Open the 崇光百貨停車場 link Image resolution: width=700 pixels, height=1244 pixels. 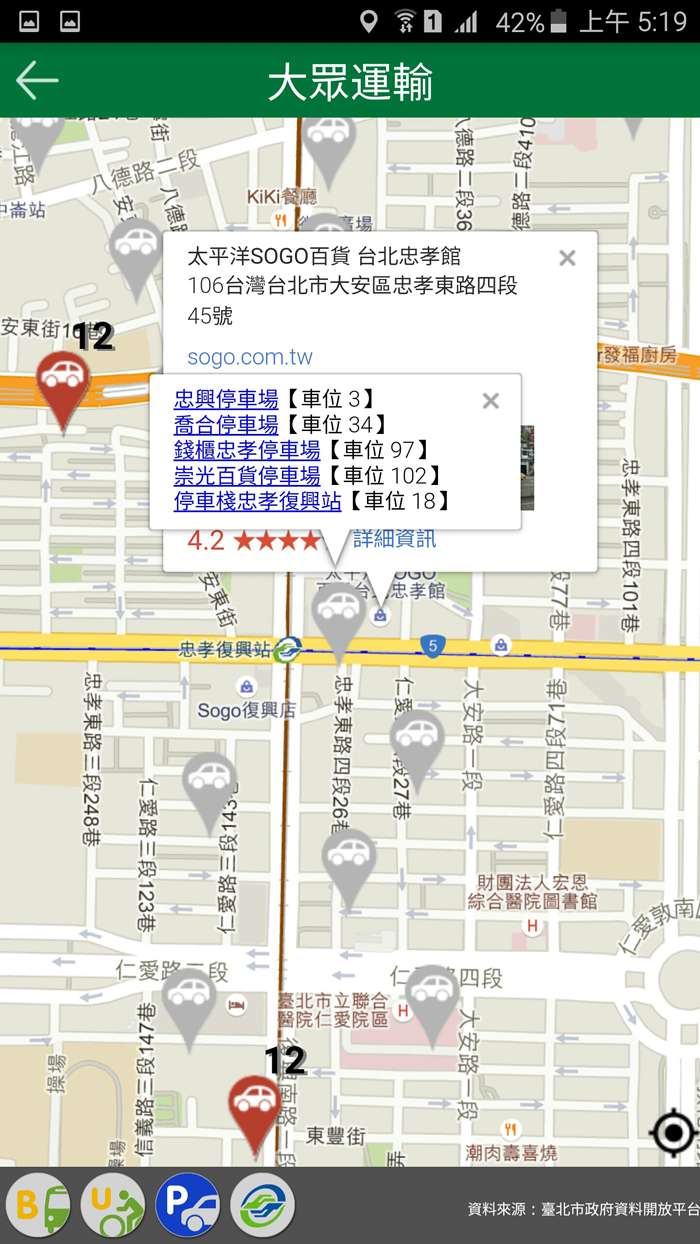click(x=247, y=475)
